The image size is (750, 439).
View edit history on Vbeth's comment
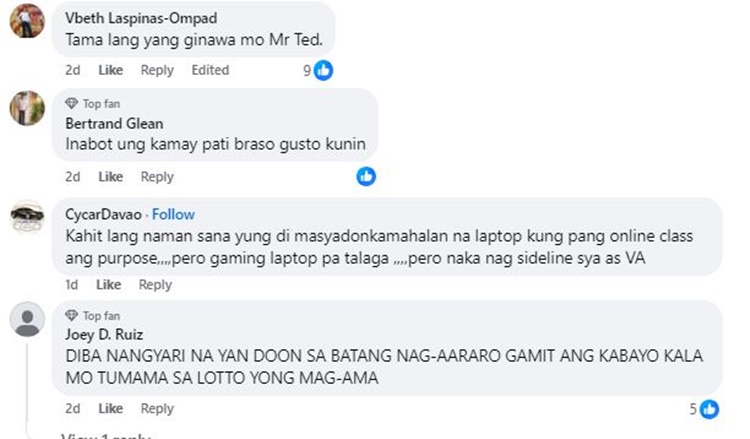[210, 70]
